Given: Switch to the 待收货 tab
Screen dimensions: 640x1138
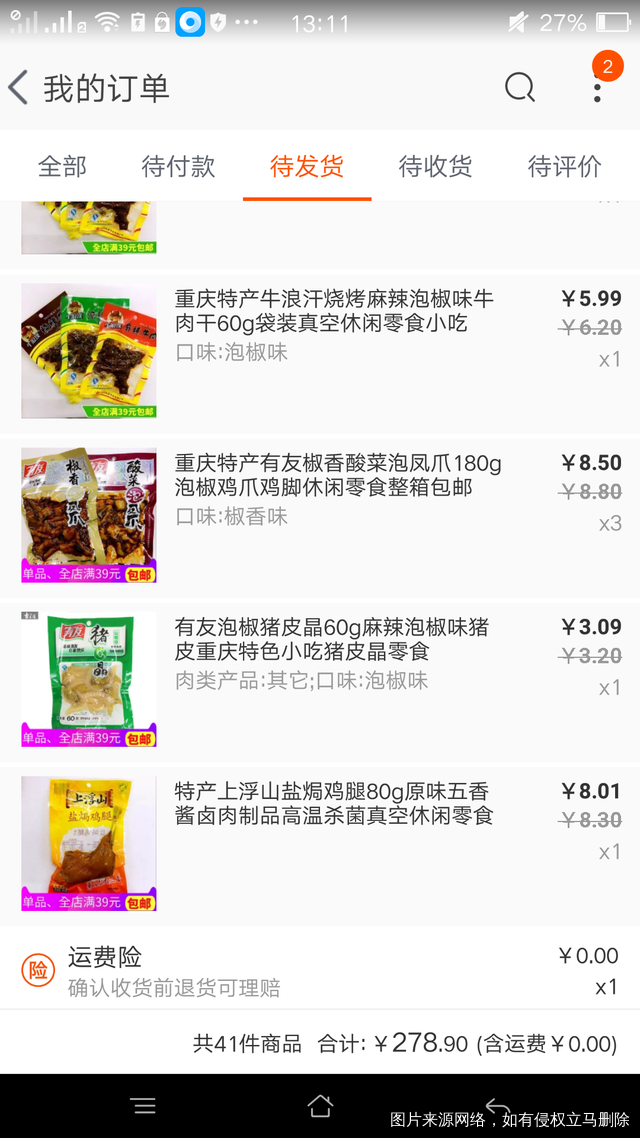Looking at the screenshot, I should tap(435, 166).
